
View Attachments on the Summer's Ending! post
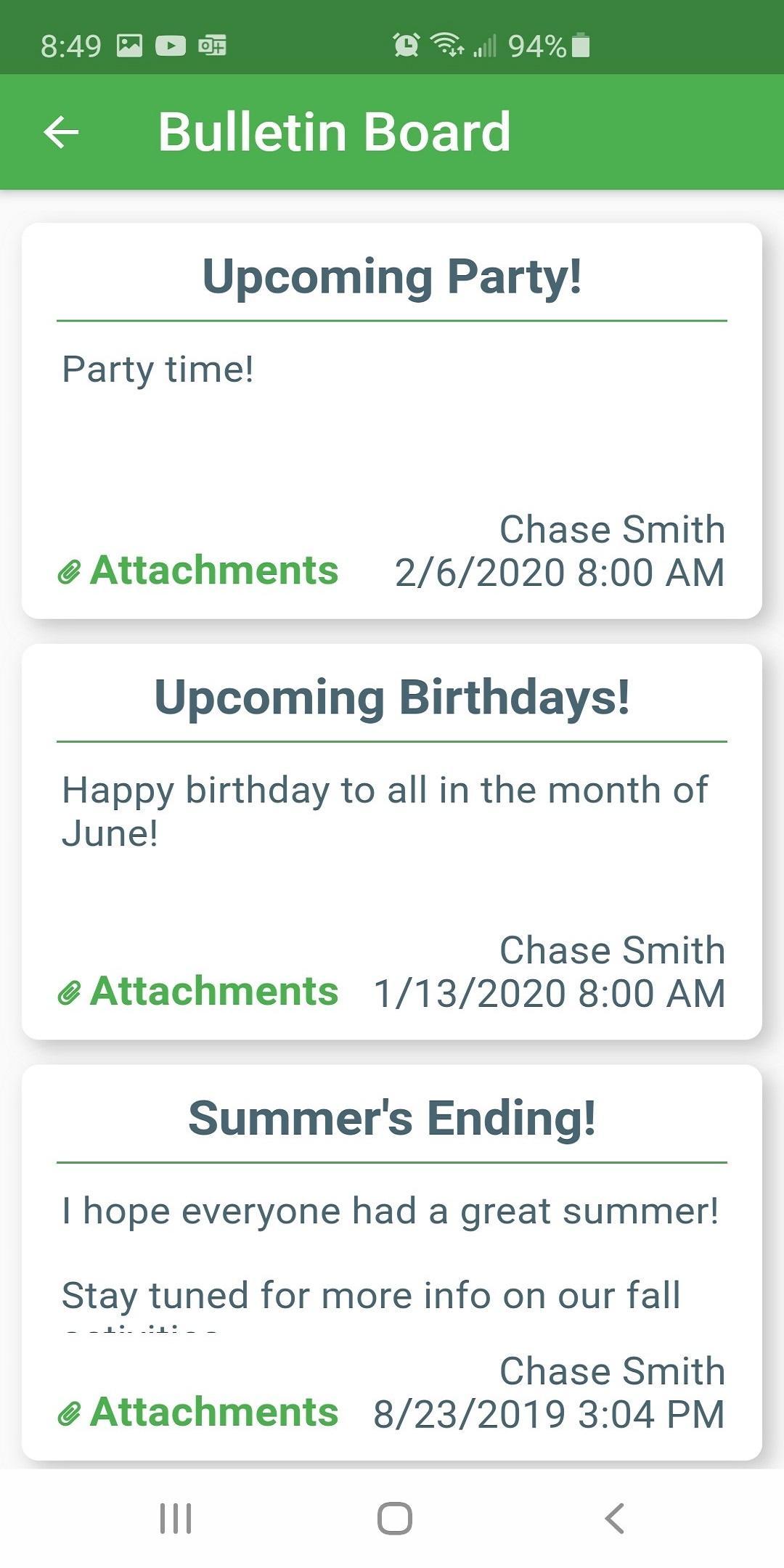[198, 1412]
